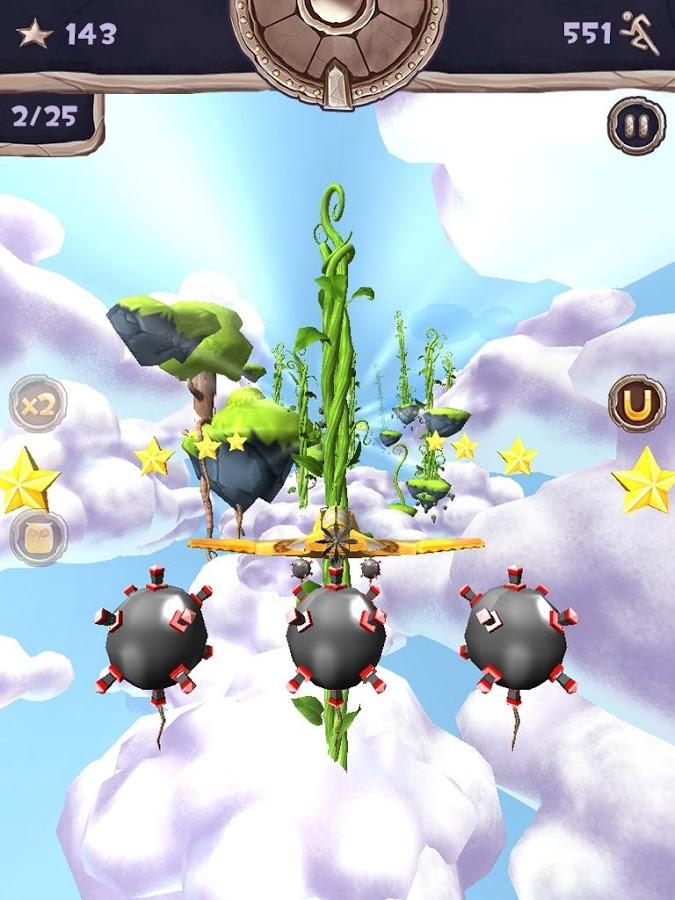Pause the game
Viewport: 675px width, 900px height.
pos(636,126)
